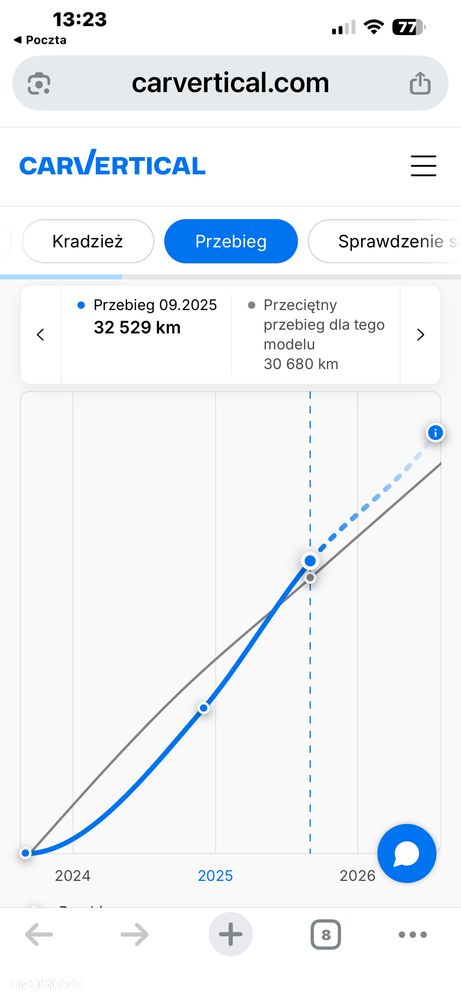Viewport: 461px width, 998px height.
Task: Open a new browser tab
Action: click(x=230, y=934)
